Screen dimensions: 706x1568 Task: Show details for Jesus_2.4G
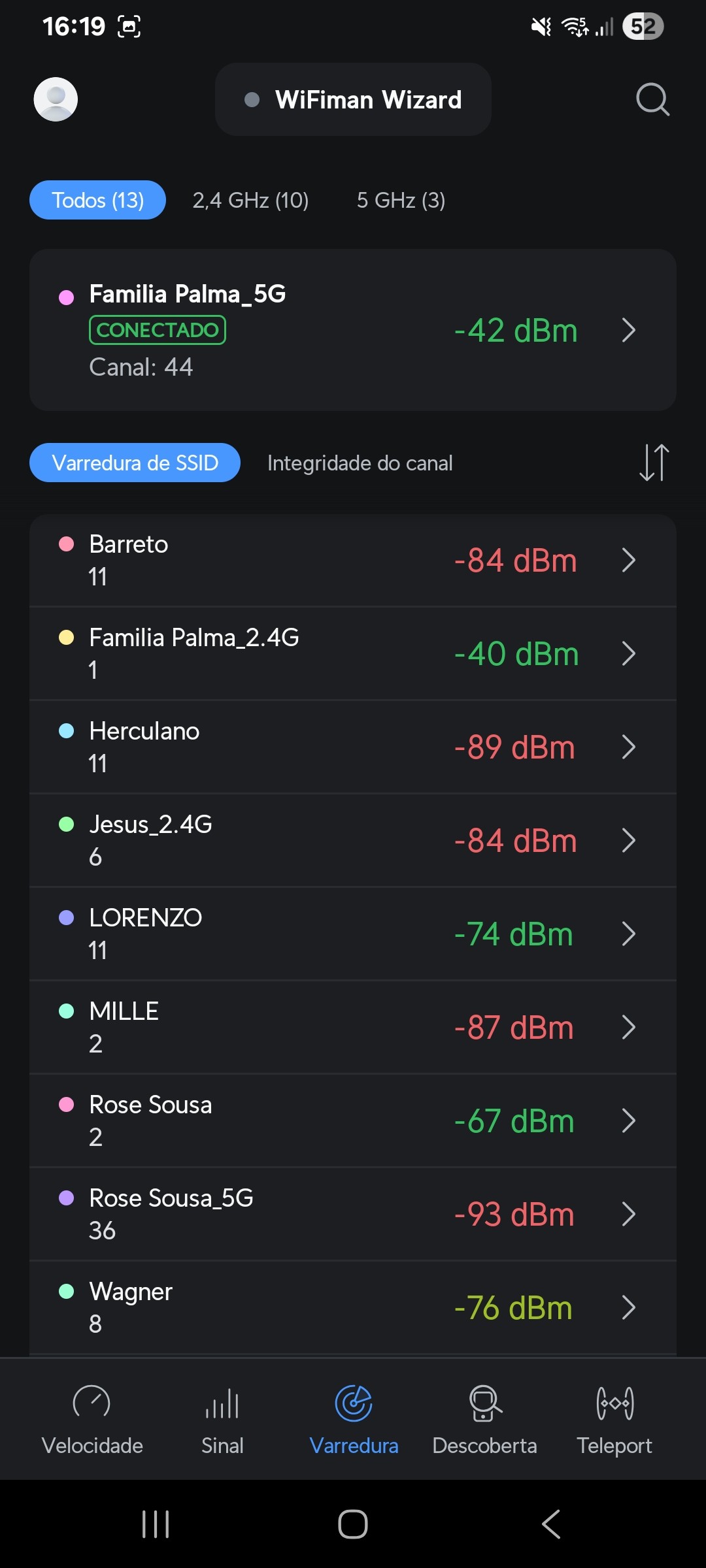tap(353, 841)
